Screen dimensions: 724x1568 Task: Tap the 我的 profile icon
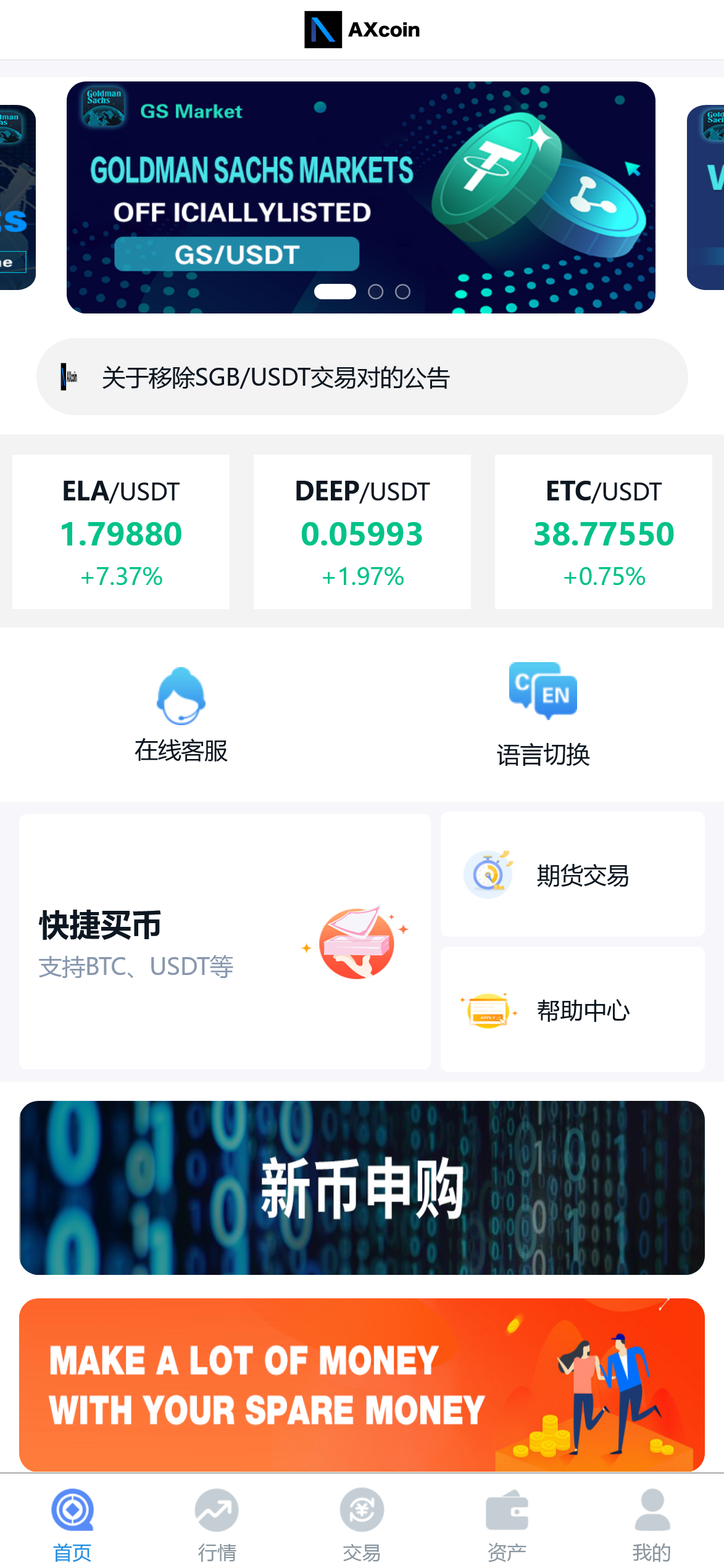click(x=651, y=1510)
